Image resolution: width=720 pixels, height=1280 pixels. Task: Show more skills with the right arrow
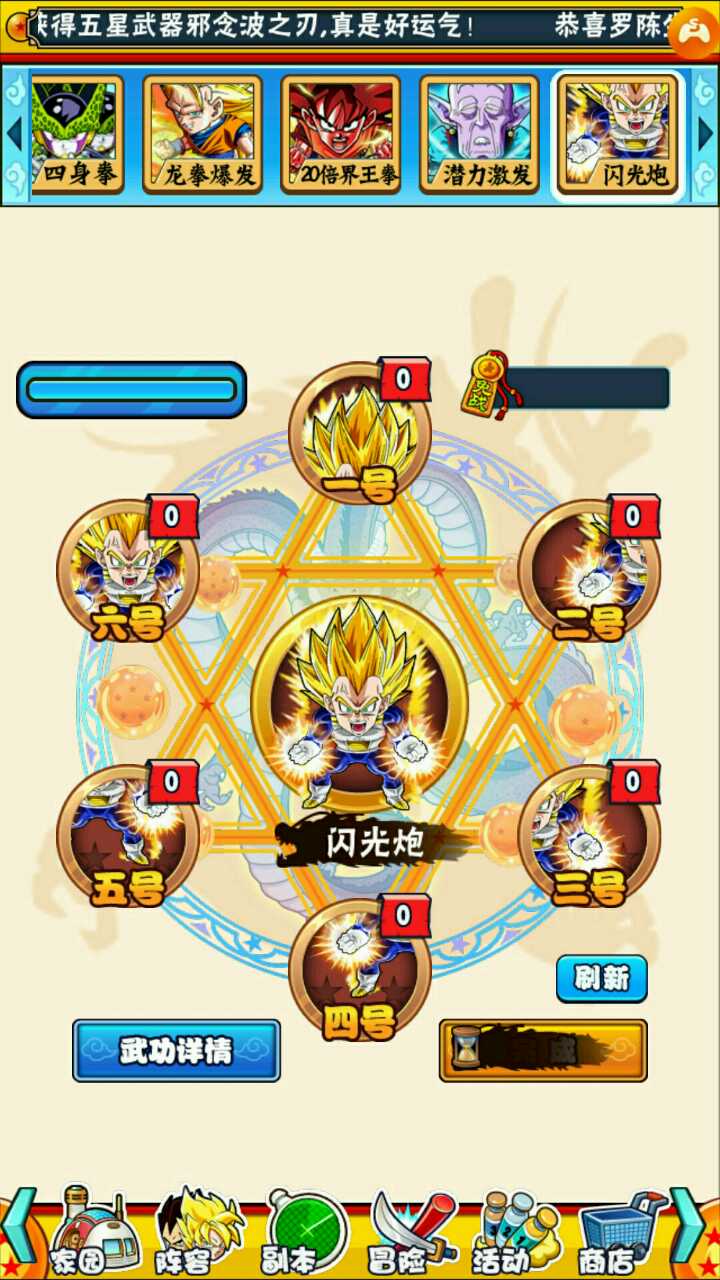click(x=705, y=135)
